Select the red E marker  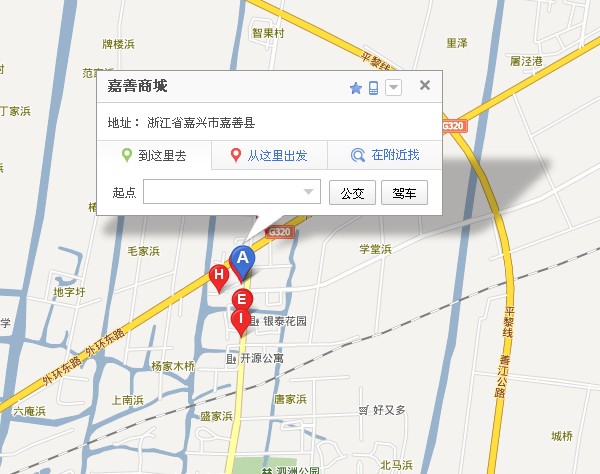point(241,301)
